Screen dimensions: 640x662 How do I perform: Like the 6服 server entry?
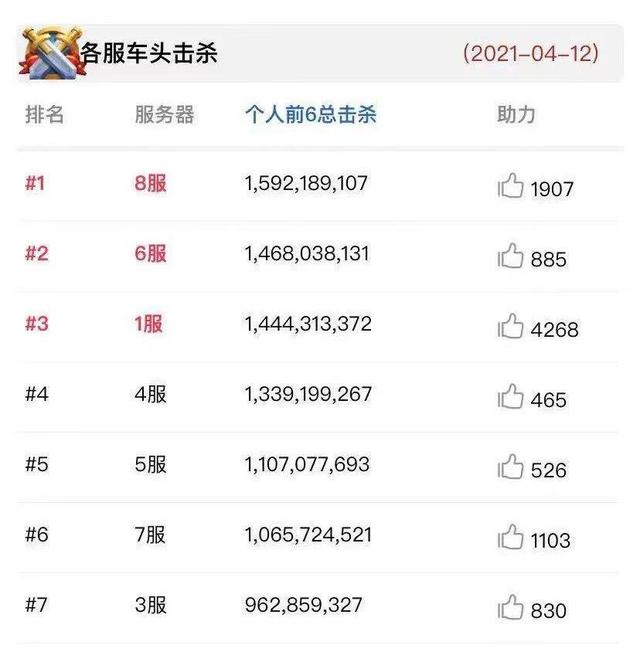511,257
